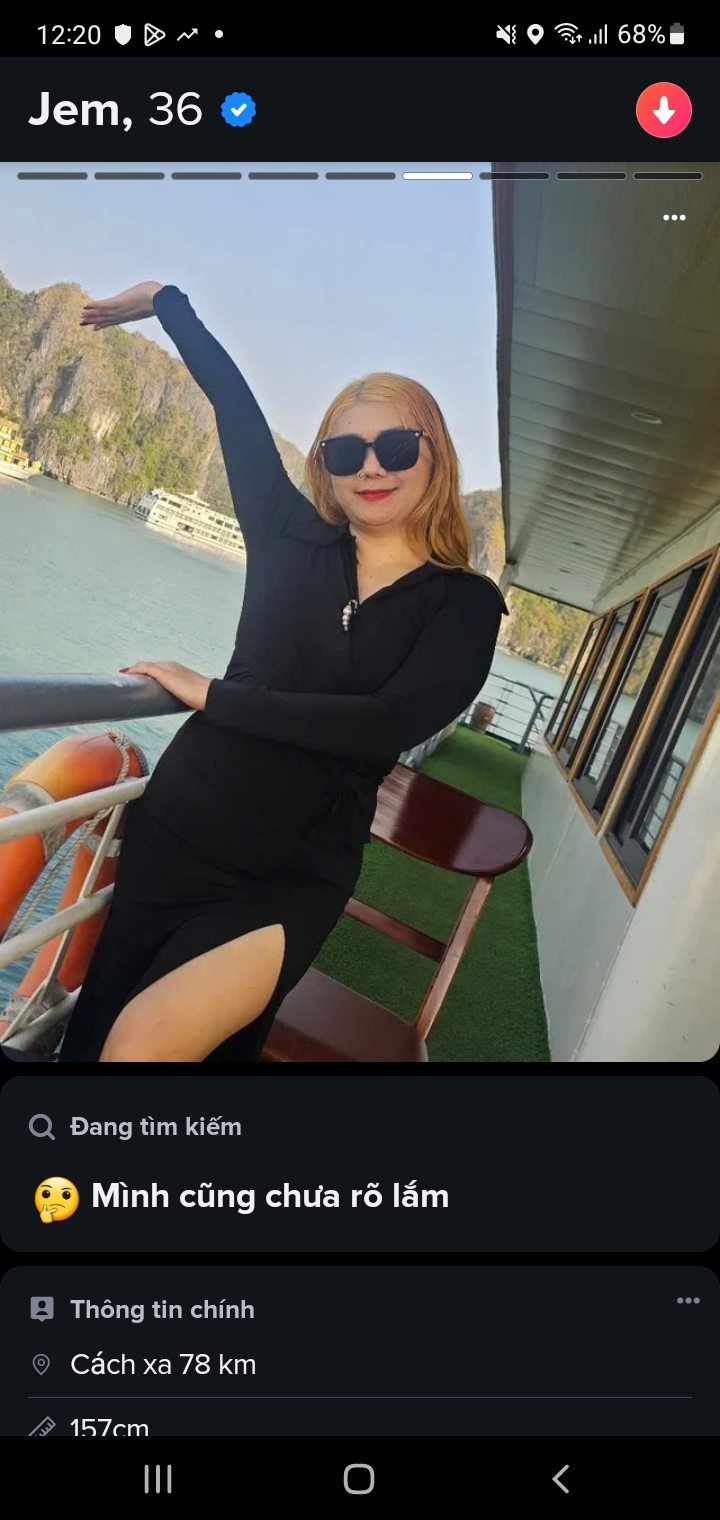Go back using the system back button
Viewport: 720px width, 1520px height.
click(561, 1479)
